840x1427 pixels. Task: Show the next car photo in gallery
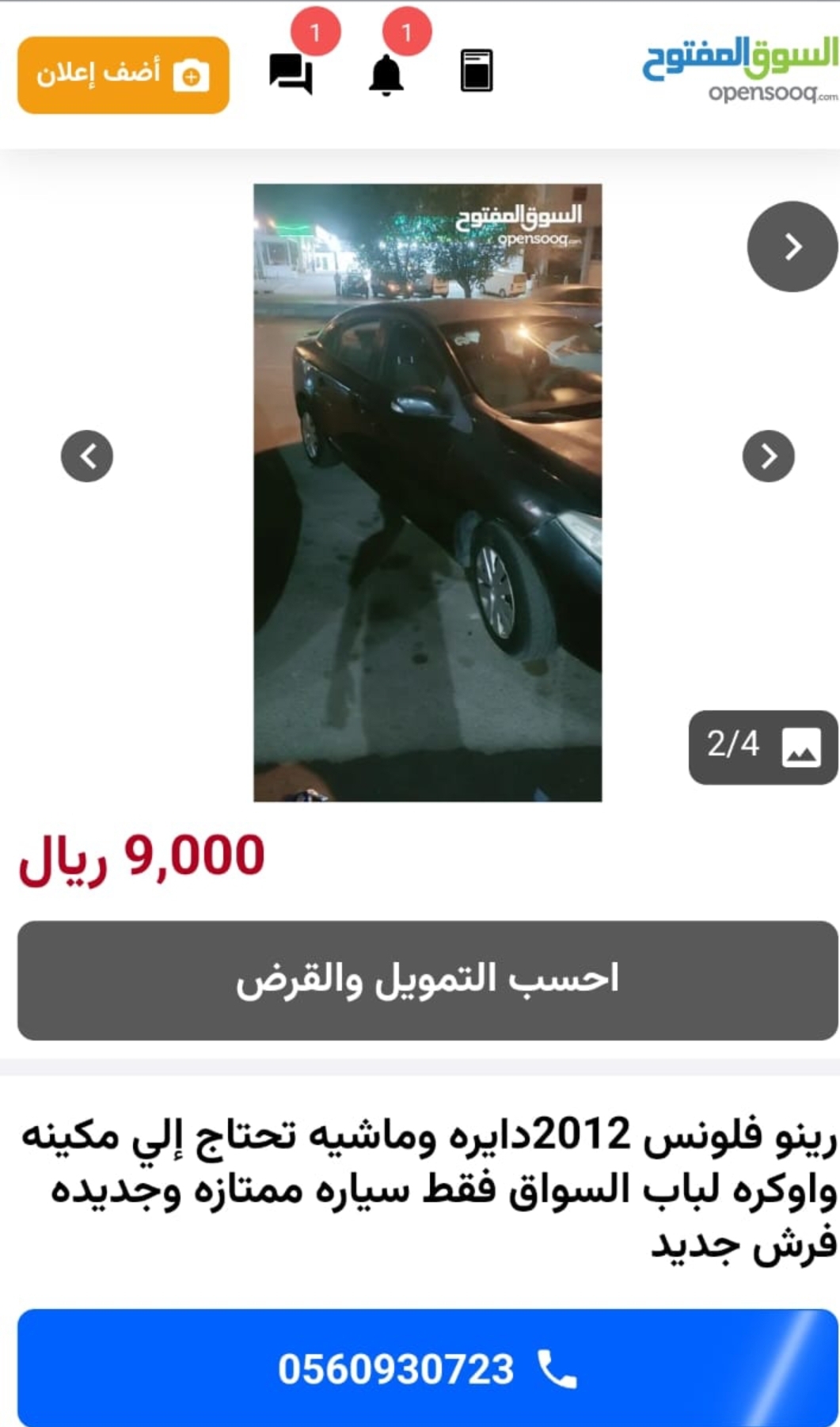click(769, 456)
